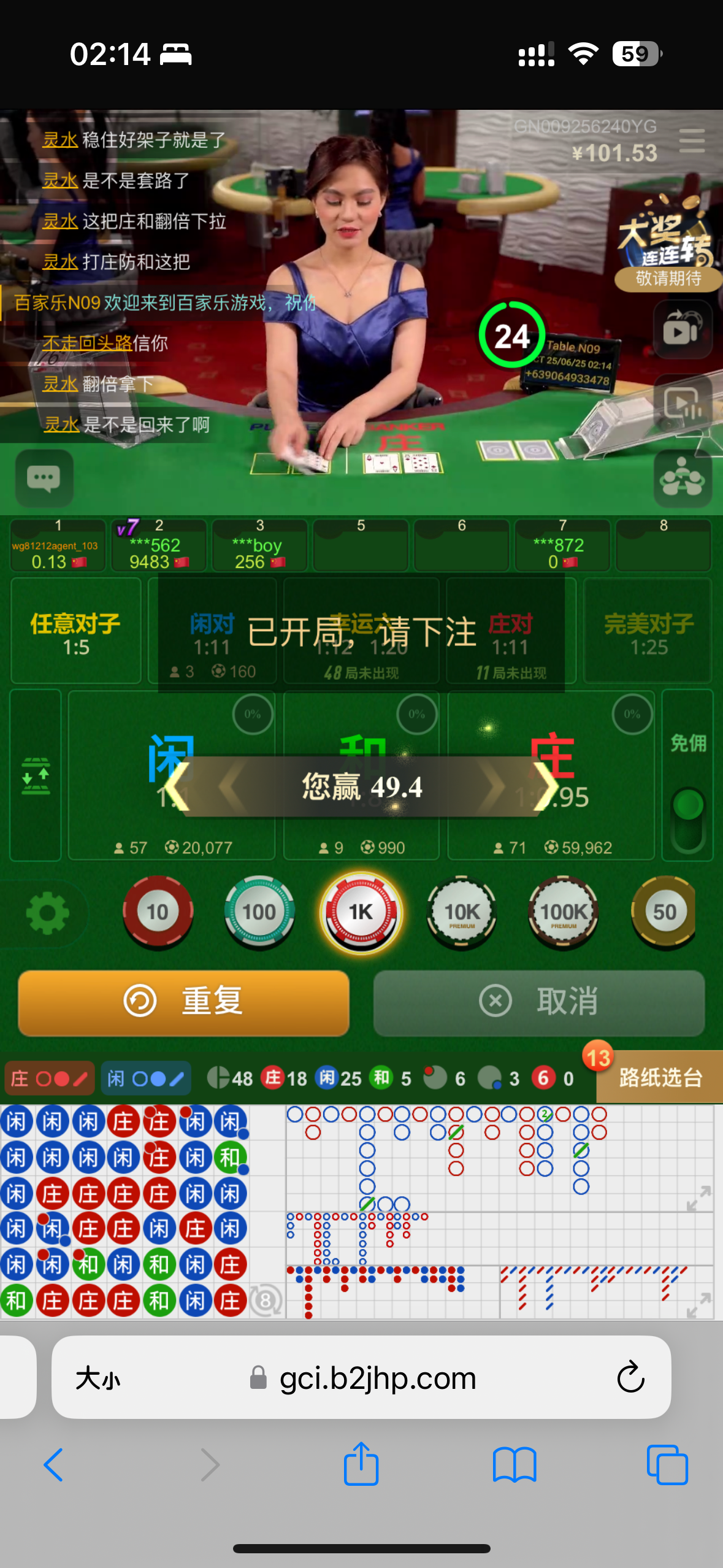Select the 100K premium chip
The height and width of the screenshot is (1568, 723).
coord(563,912)
